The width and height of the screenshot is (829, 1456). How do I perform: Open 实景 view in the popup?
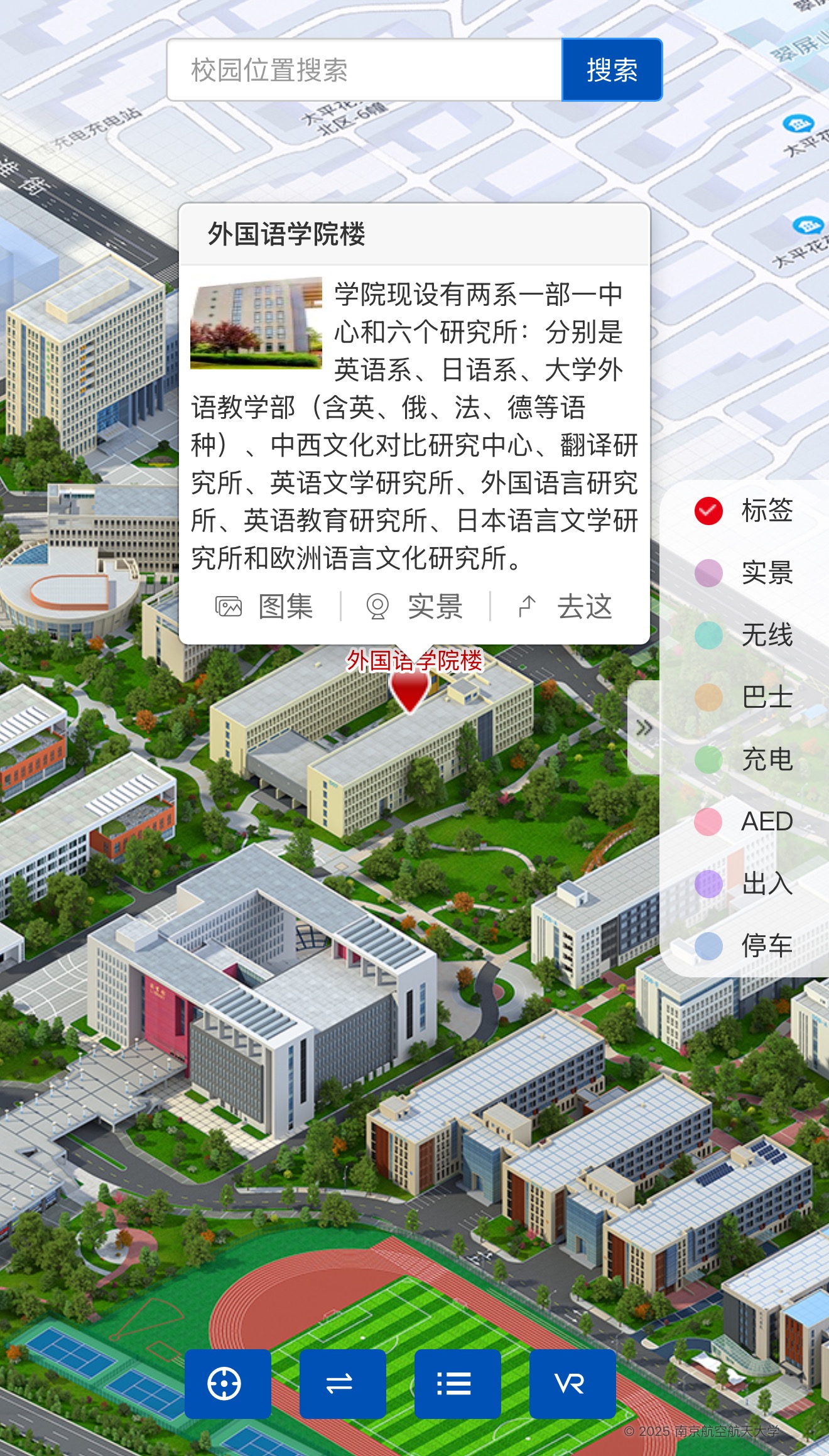point(414,607)
